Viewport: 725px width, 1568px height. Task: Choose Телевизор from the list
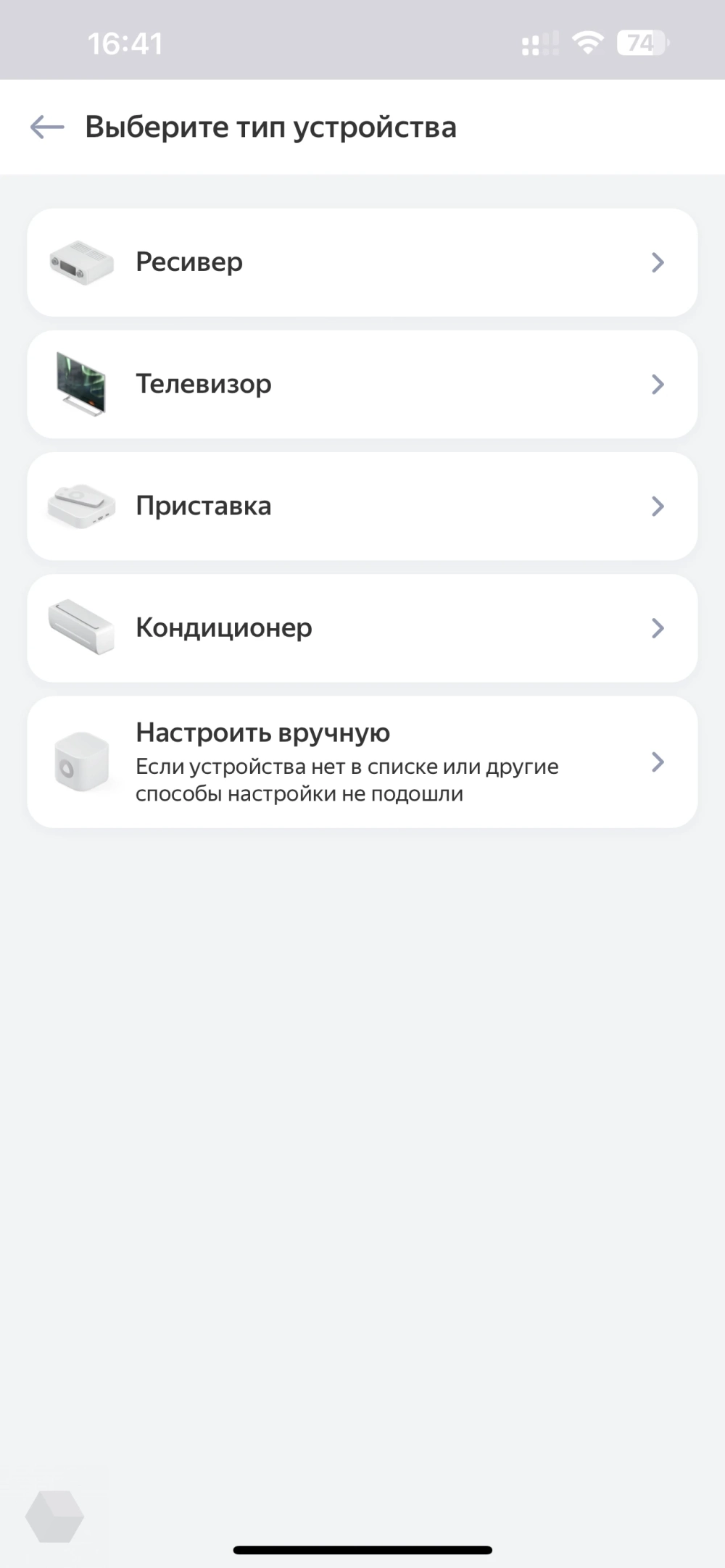click(362, 384)
